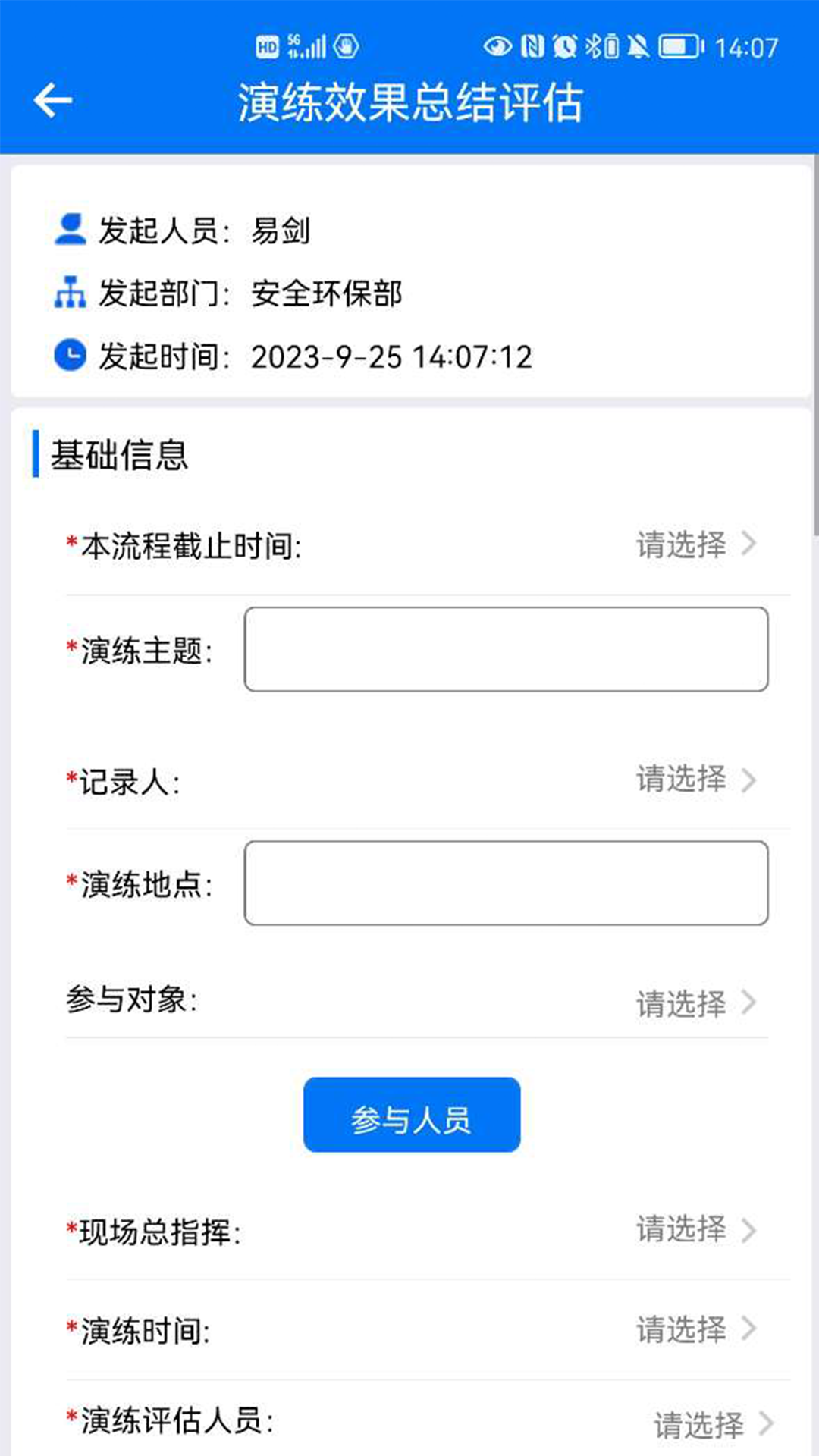Open the 演练时间 selection dialog
This screenshot has width=819, height=1456.
694,1329
